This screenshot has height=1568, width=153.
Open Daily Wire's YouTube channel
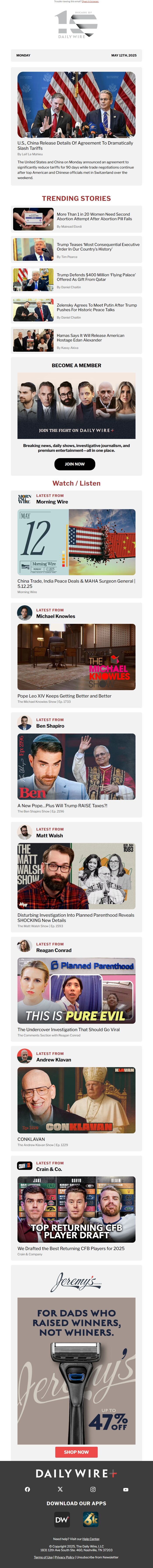(x=126, y=1490)
